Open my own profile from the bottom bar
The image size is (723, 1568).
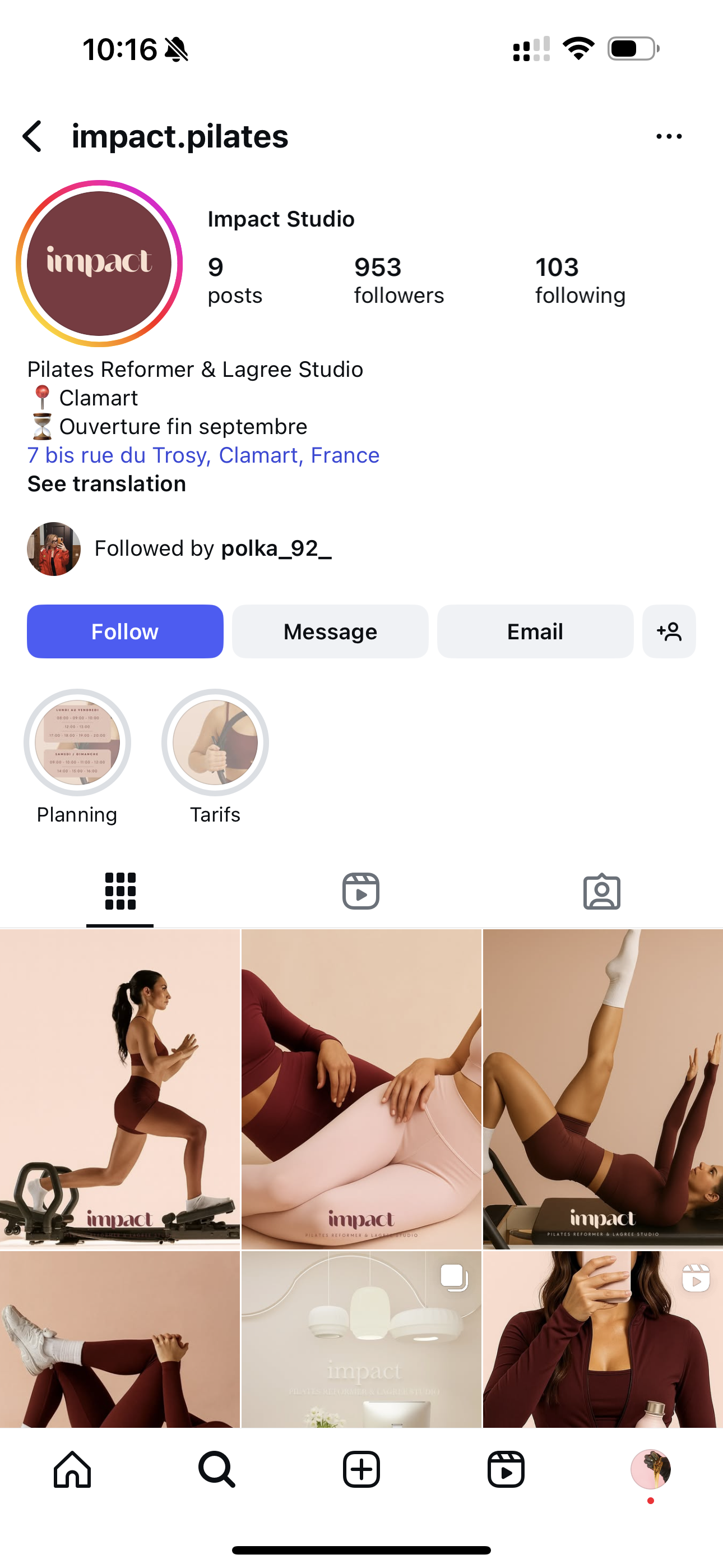pyautogui.click(x=651, y=1469)
